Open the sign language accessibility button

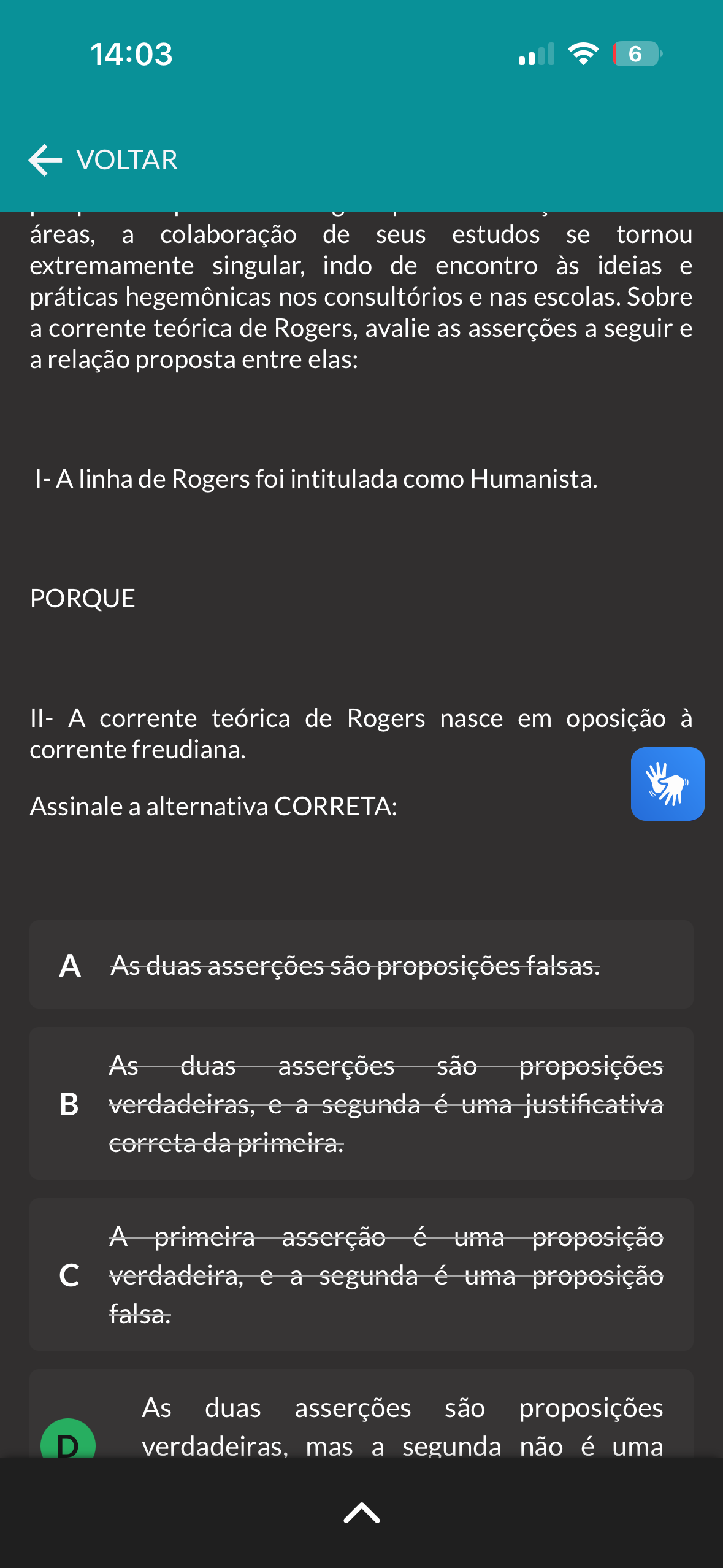667,783
